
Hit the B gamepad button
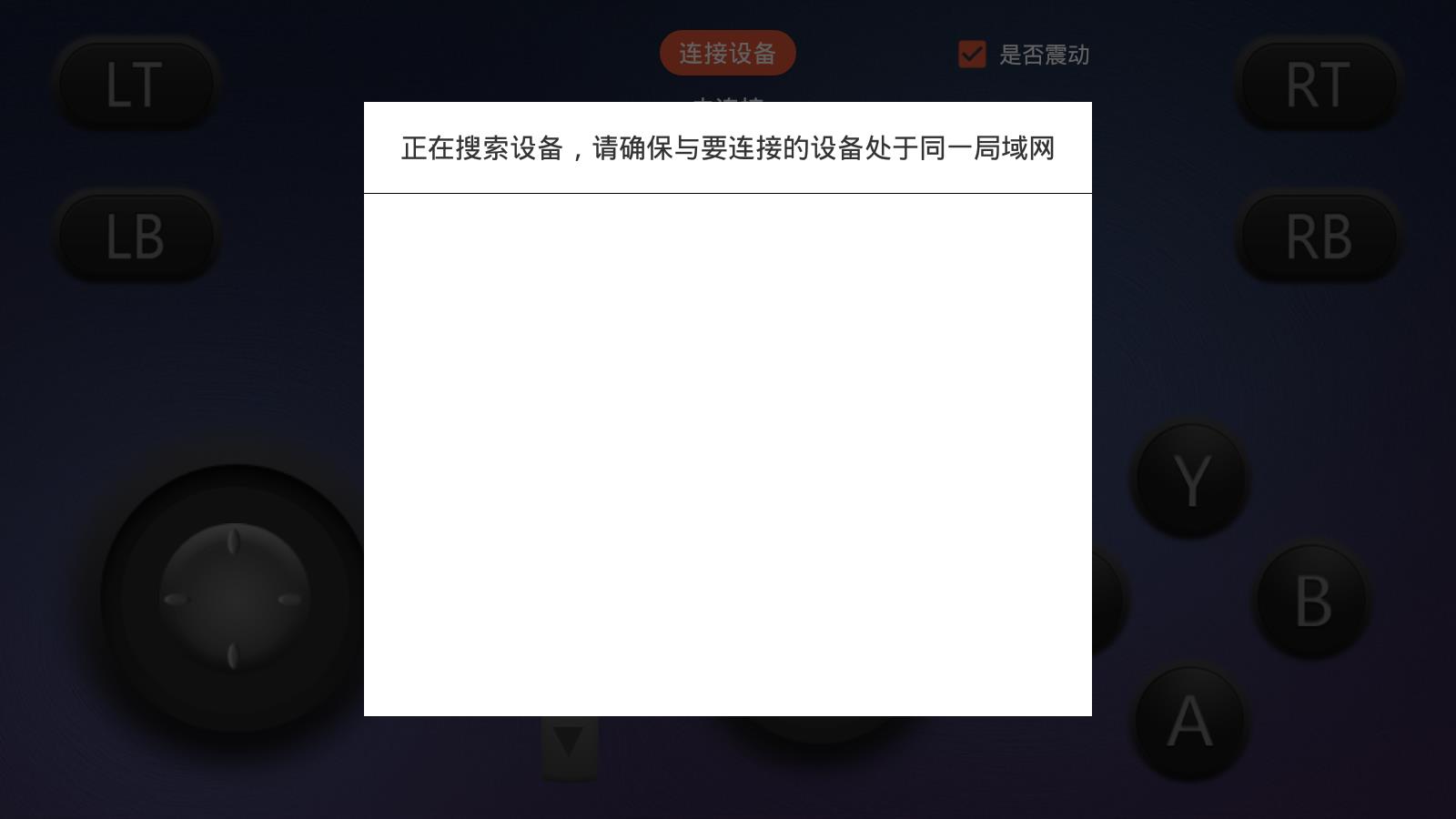(x=1312, y=601)
